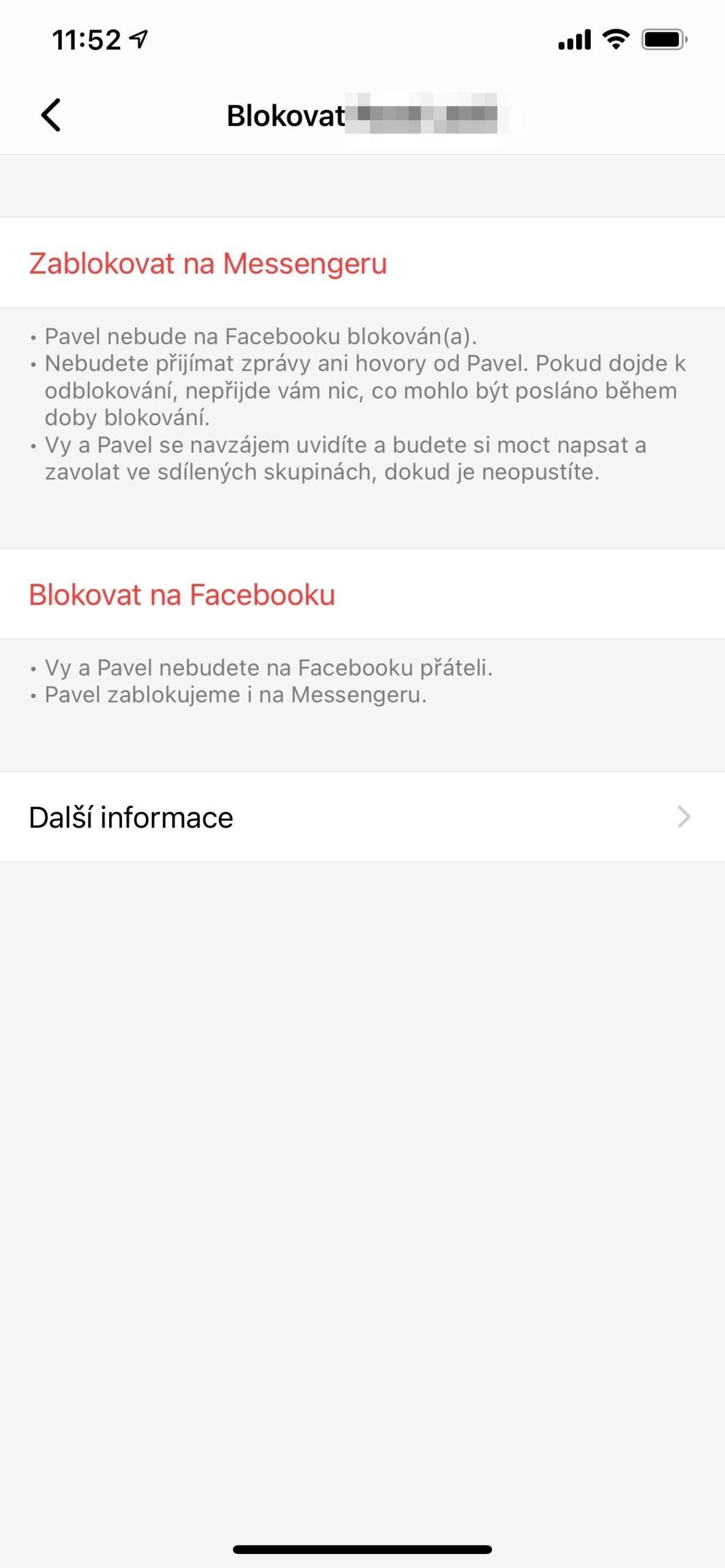Tap the cellular signal strength icon
The width and height of the screenshot is (725, 1568).
(x=574, y=39)
